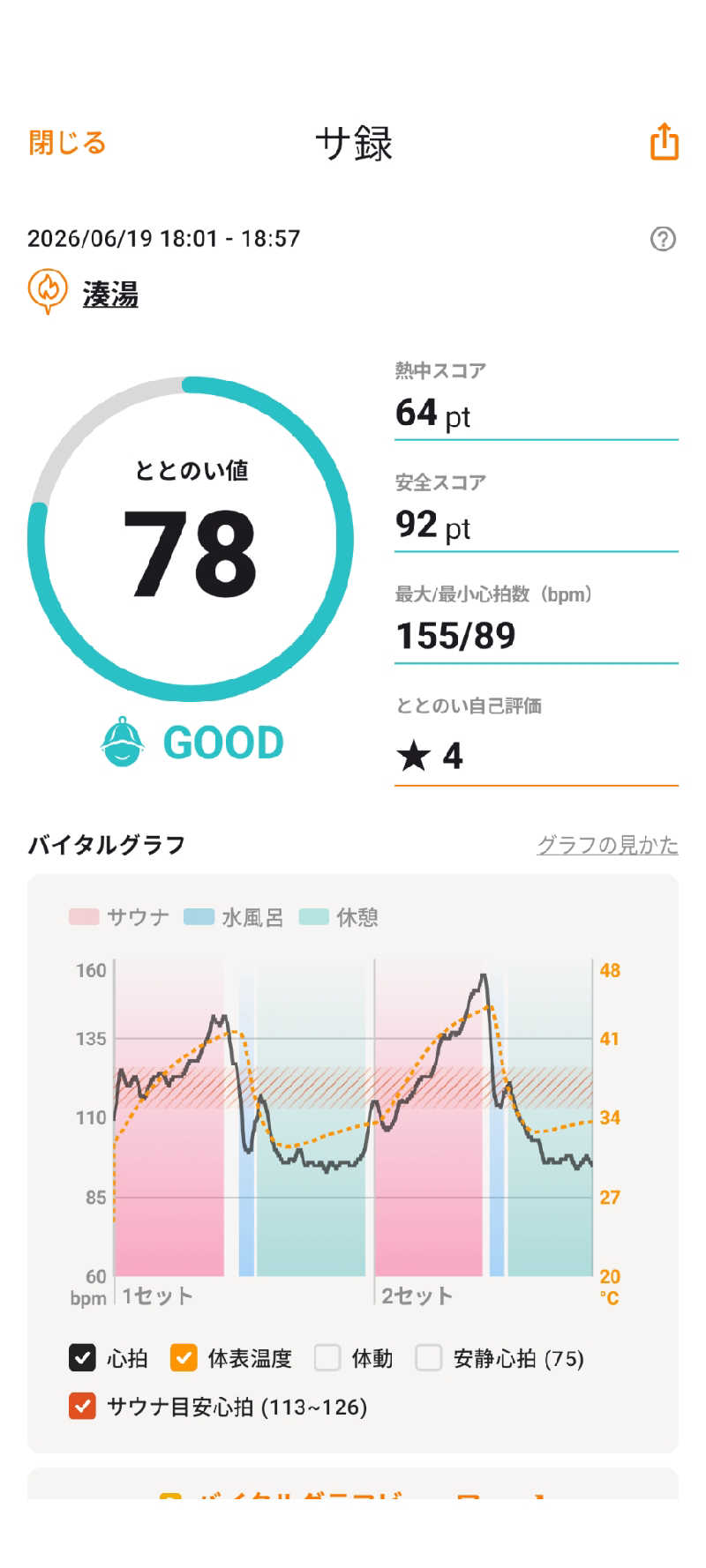
Task: Edit the ととのい自己評価 star rating
Action: [x=537, y=756]
